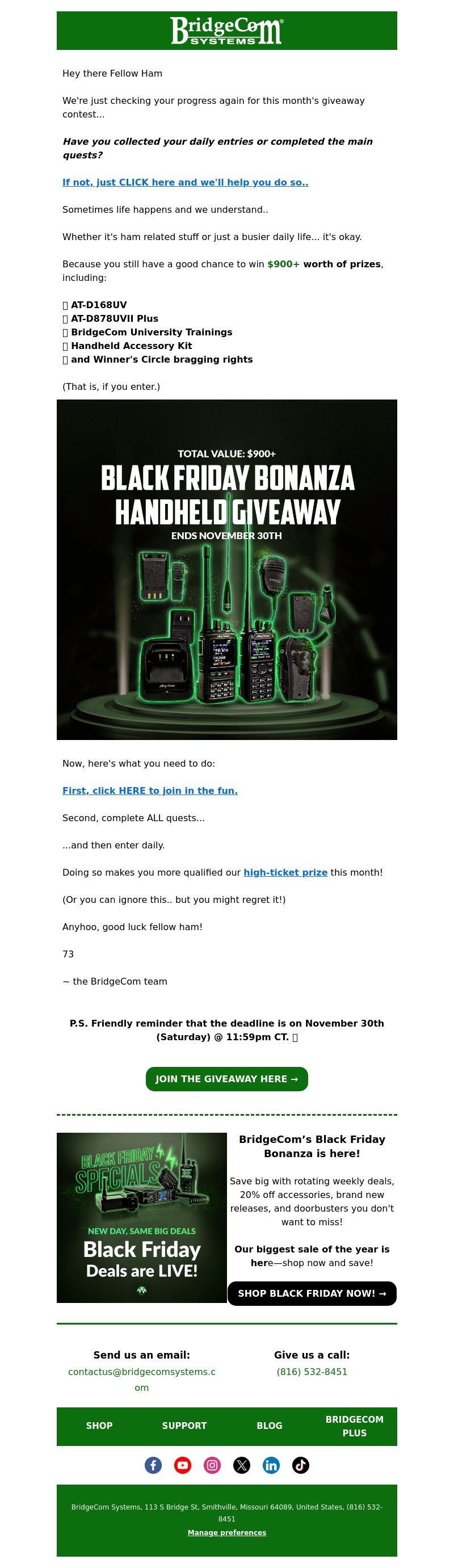Viewport: 454px width, 1568px height.
Task: Open BridgeCom's LinkedIn page
Action: [x=271, y=1465]
